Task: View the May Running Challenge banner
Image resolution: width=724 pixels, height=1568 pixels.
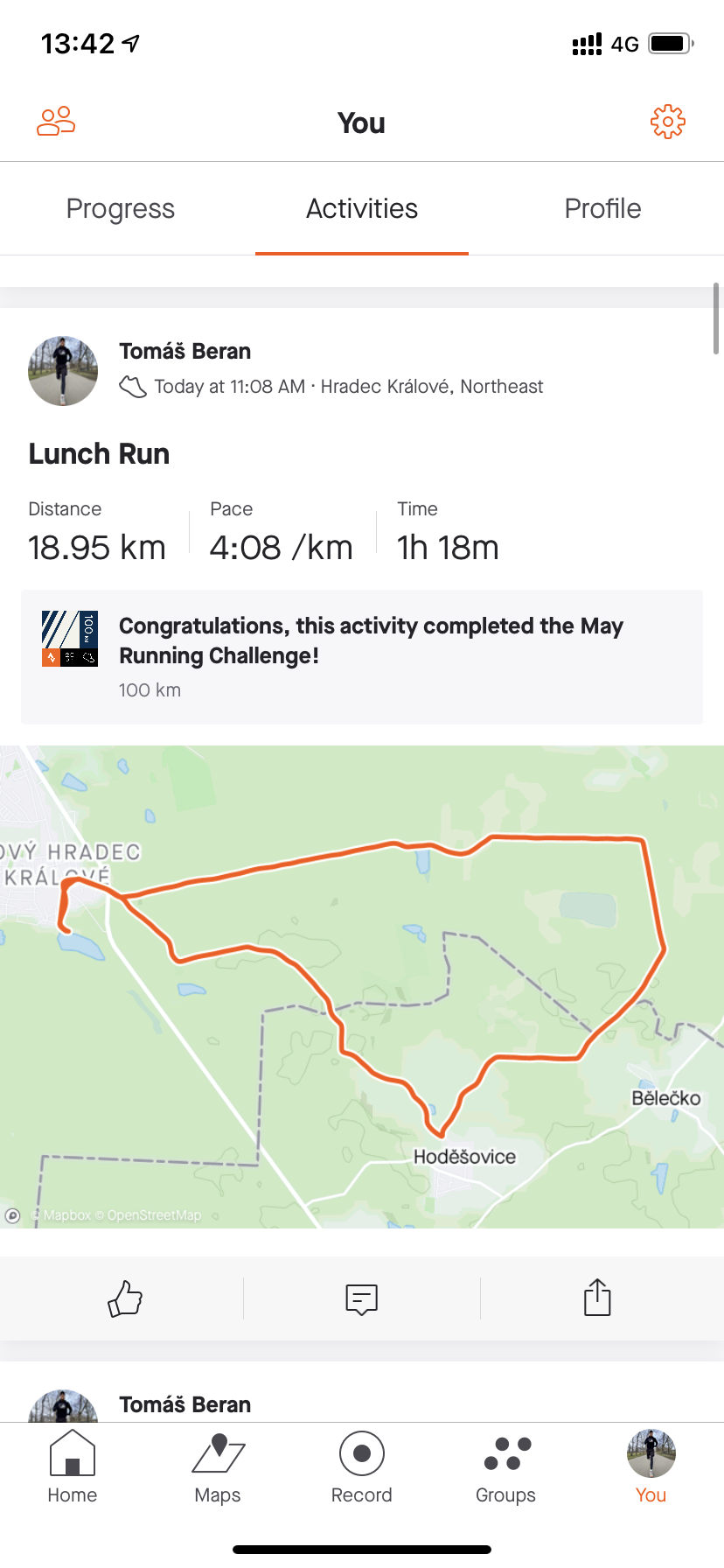Action: pyautogui.click(x=362, y=657)
